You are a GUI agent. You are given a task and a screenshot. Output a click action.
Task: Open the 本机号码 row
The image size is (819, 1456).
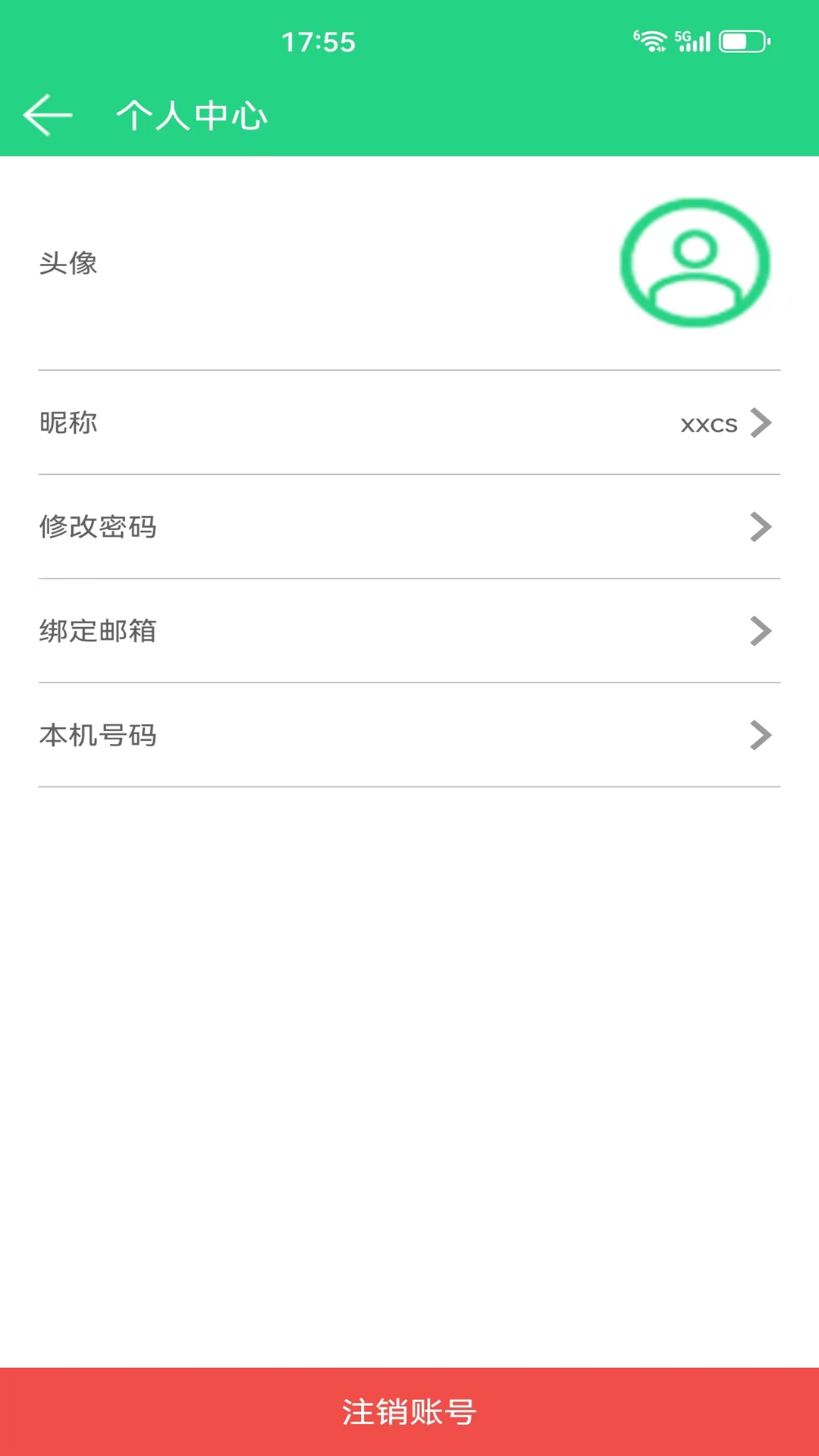(409, 735)
